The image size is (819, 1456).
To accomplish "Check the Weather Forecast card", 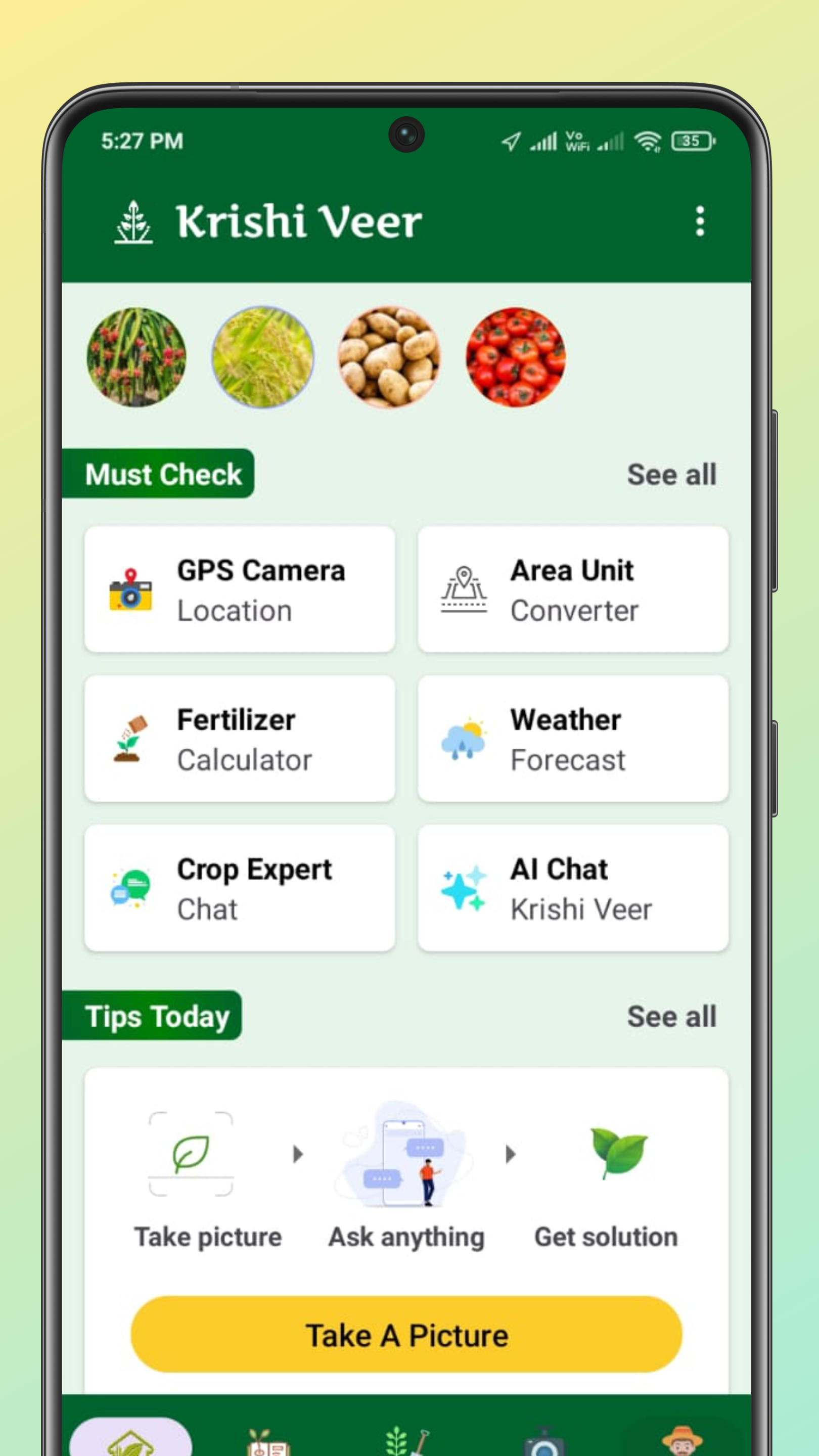I will click(x=573, y=739).
